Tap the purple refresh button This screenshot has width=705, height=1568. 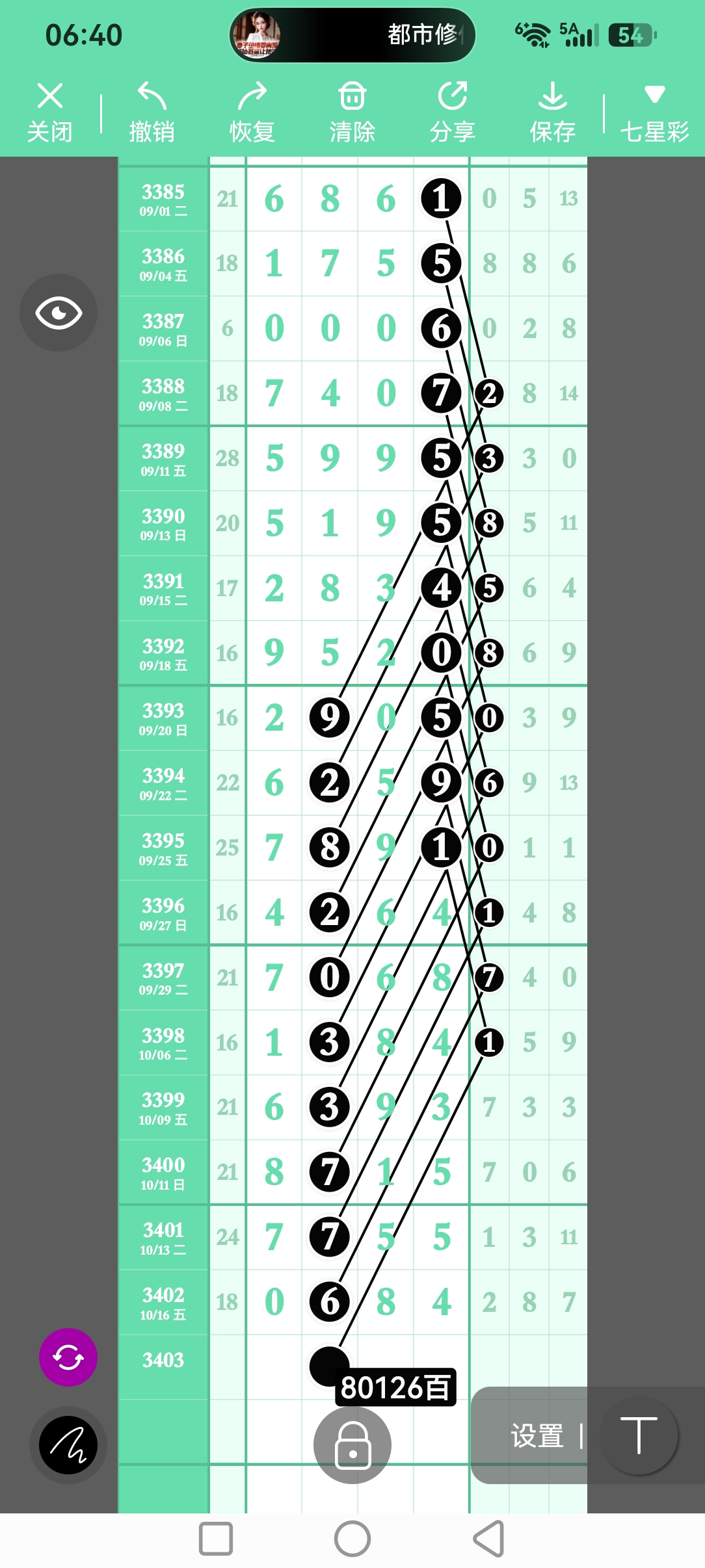point(68,1357)
